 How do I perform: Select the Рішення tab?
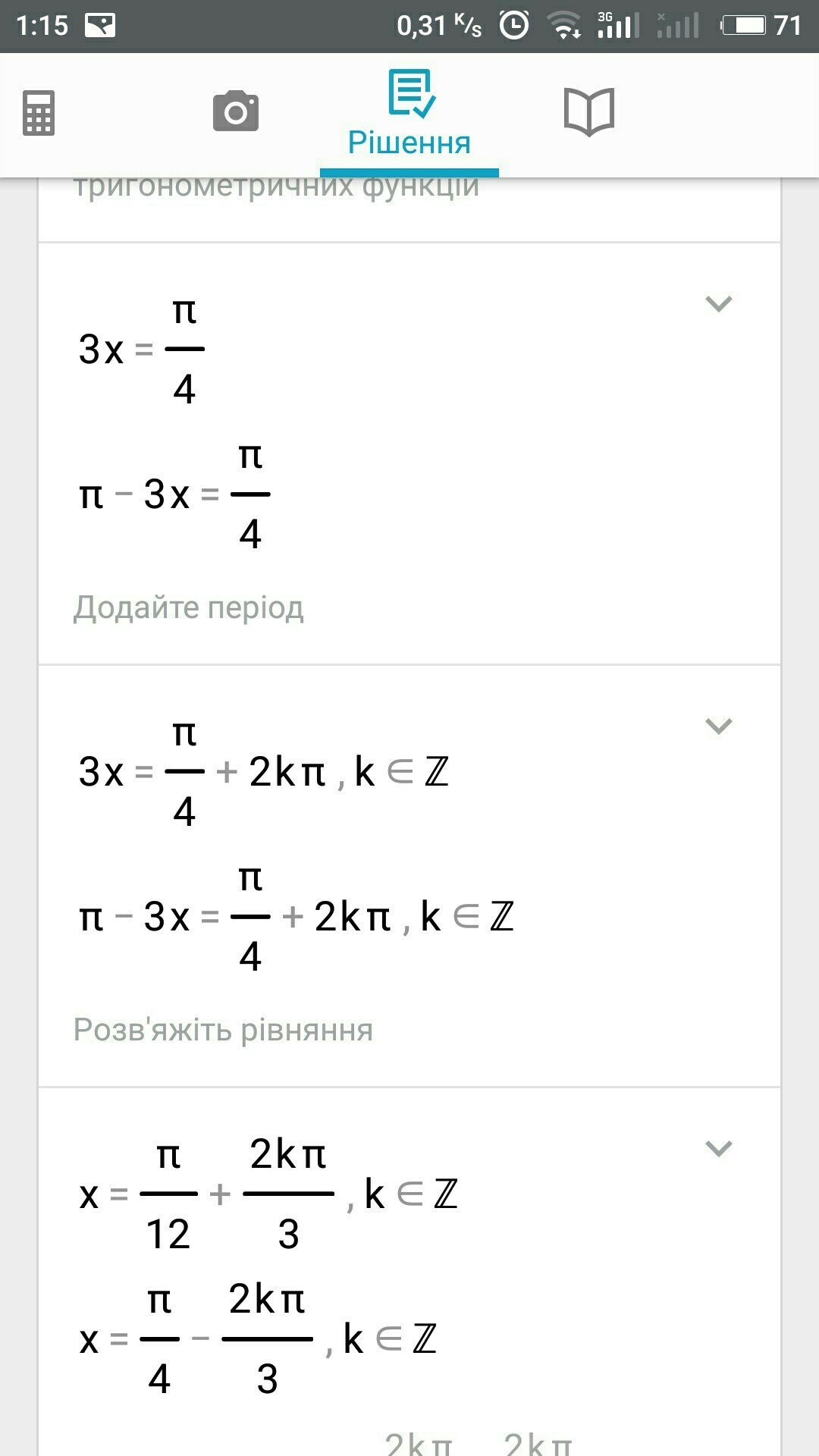pyautogui.click(x=409, y=115)
